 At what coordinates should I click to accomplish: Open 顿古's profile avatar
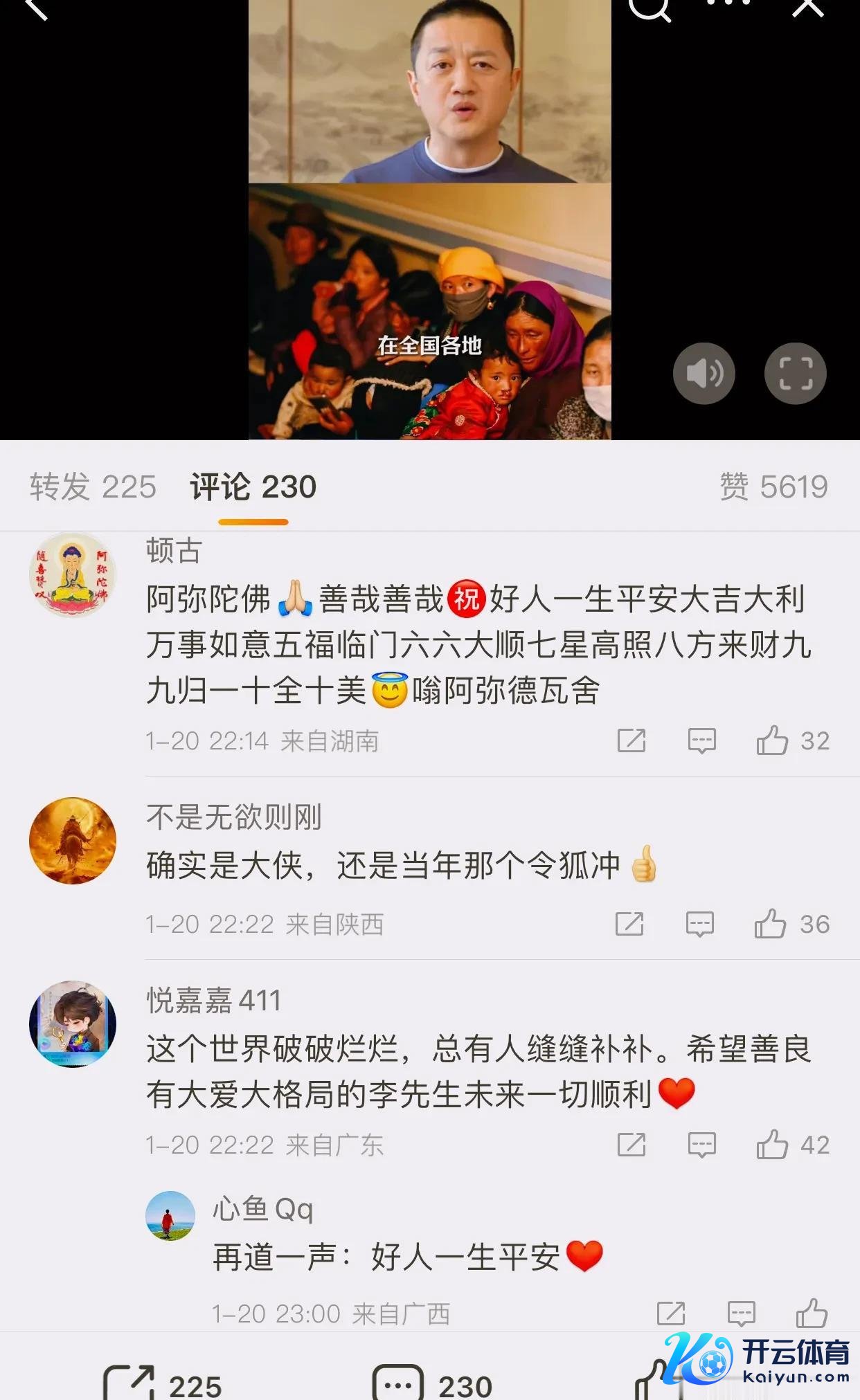pyautogui.click(x=73, y=574)
